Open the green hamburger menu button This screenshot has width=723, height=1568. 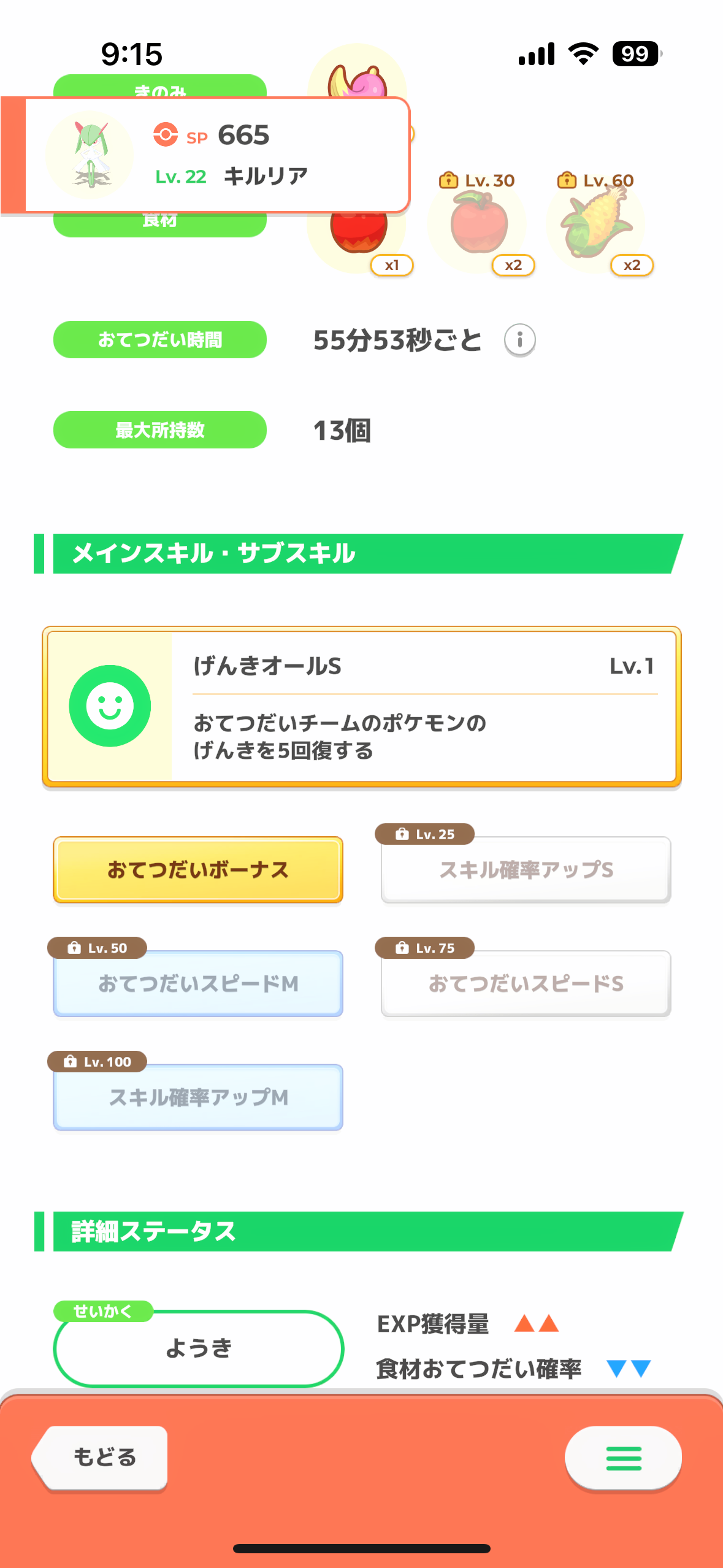click(623, 1458)
